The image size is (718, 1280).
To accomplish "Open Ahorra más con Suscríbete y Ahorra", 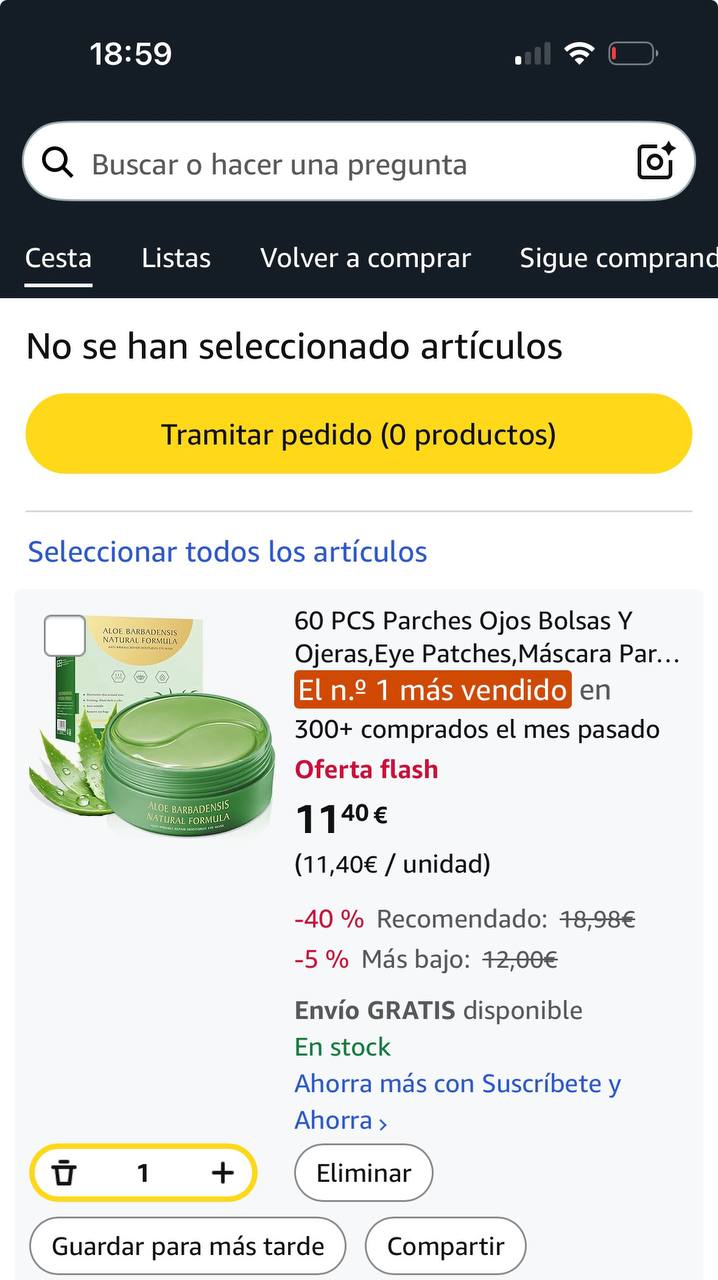I will point(457,1101).
